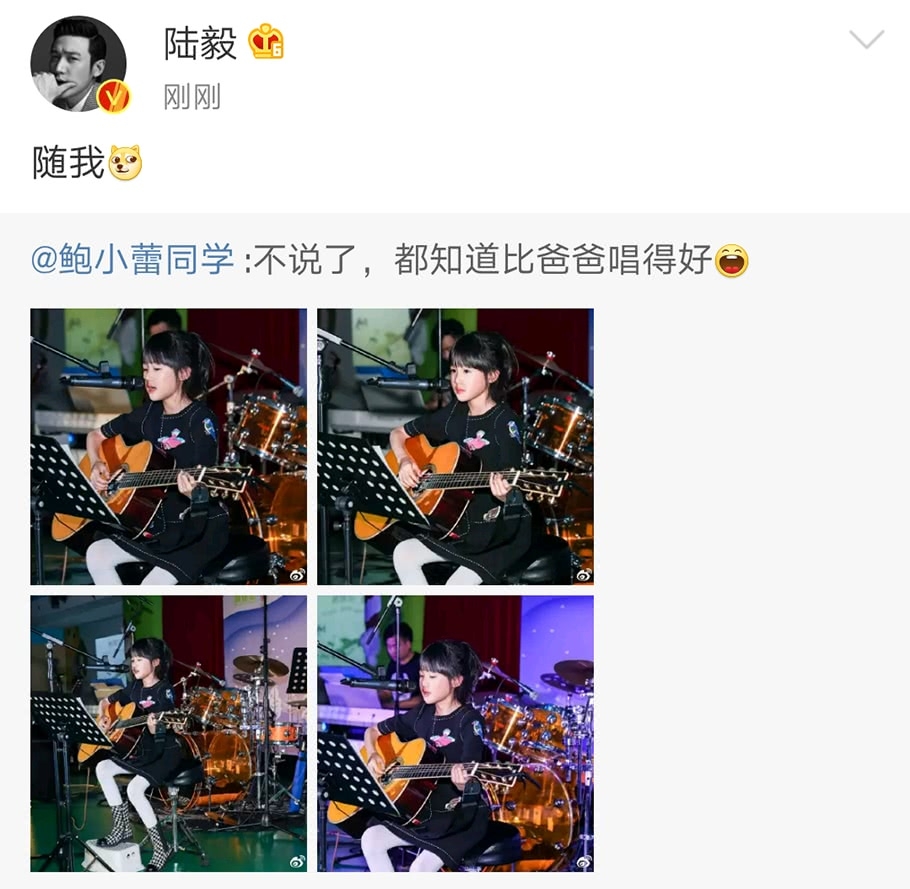Expand the post options chevron
910x889 pixels.
click(x=865, y=40)
